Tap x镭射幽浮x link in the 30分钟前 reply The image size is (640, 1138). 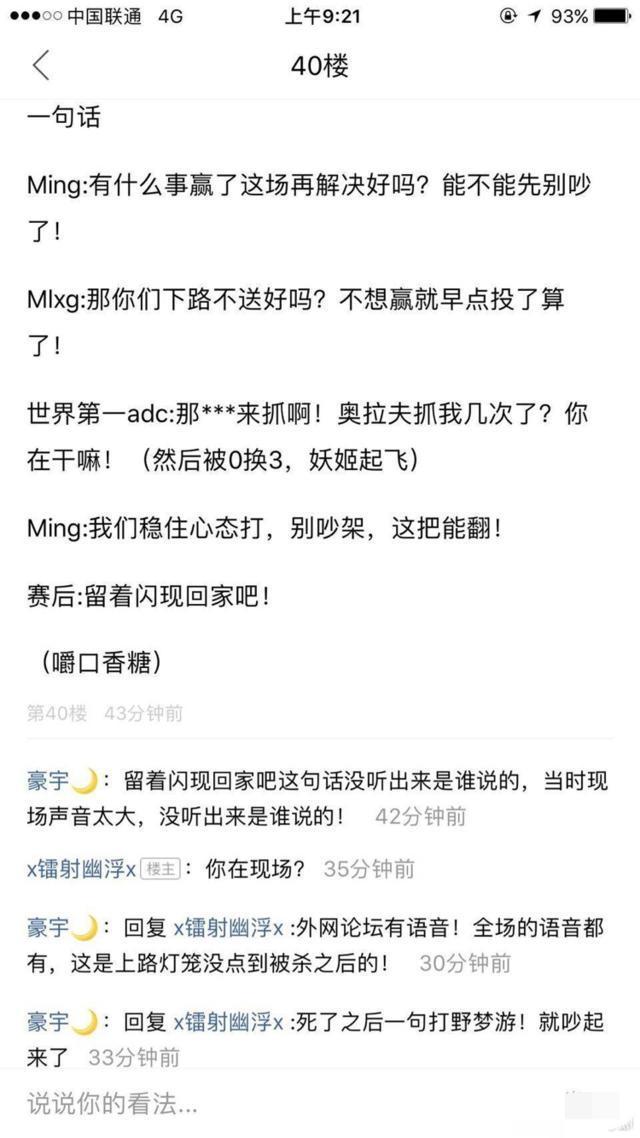click(x=230, y=928)
